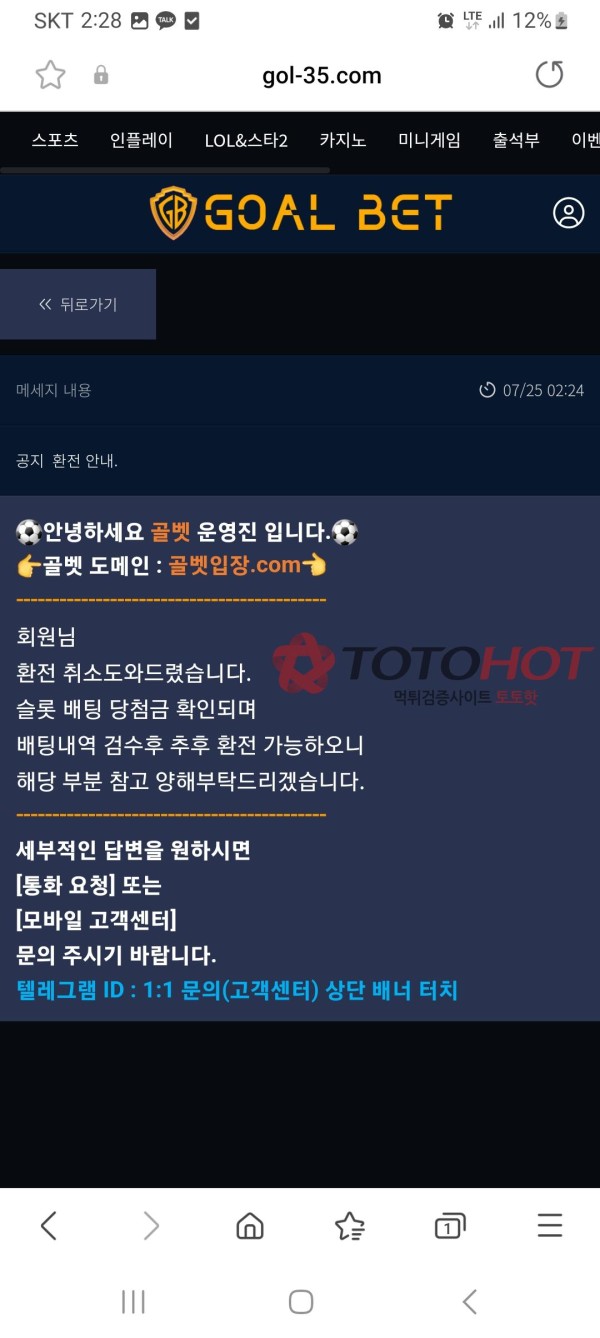600x1338 pixels.
Task: Tap the gol-35.com address bar
Action: pyautogui.click(x=321, y=76)
